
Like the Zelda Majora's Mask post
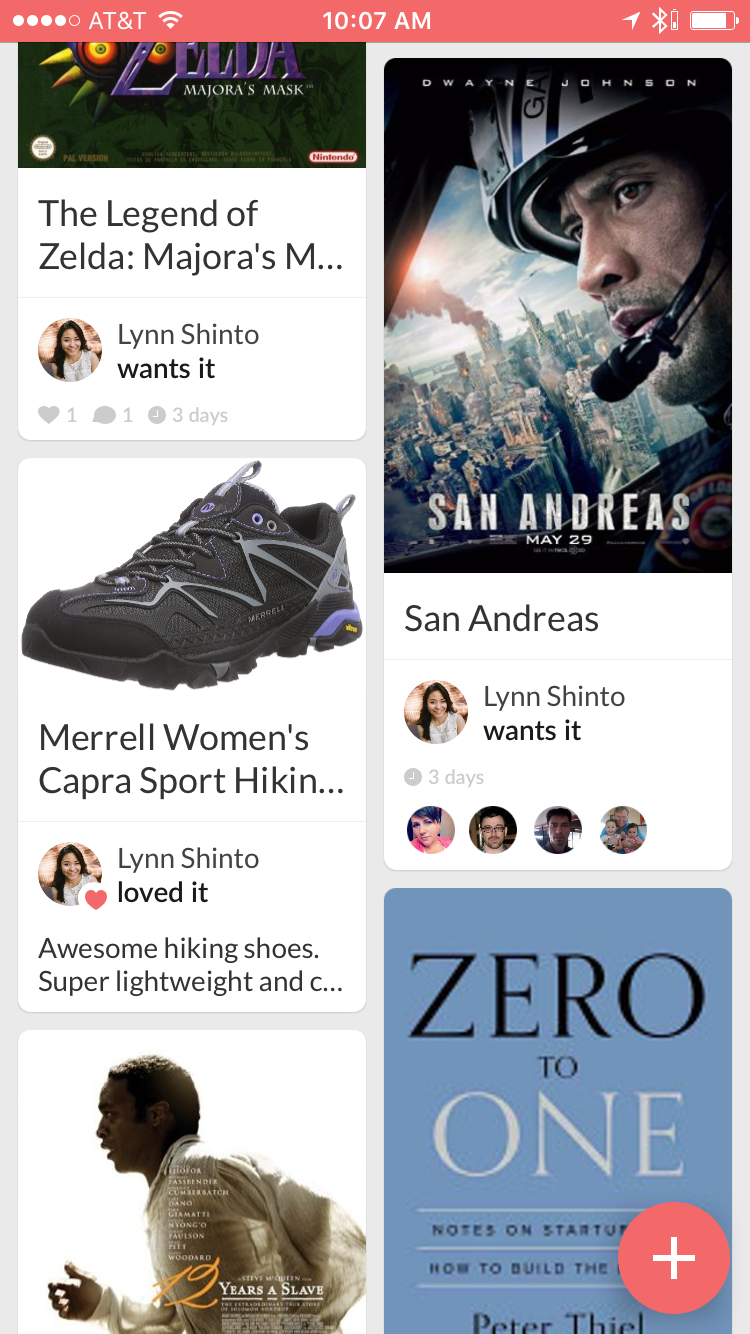click(x=49, y=415)
